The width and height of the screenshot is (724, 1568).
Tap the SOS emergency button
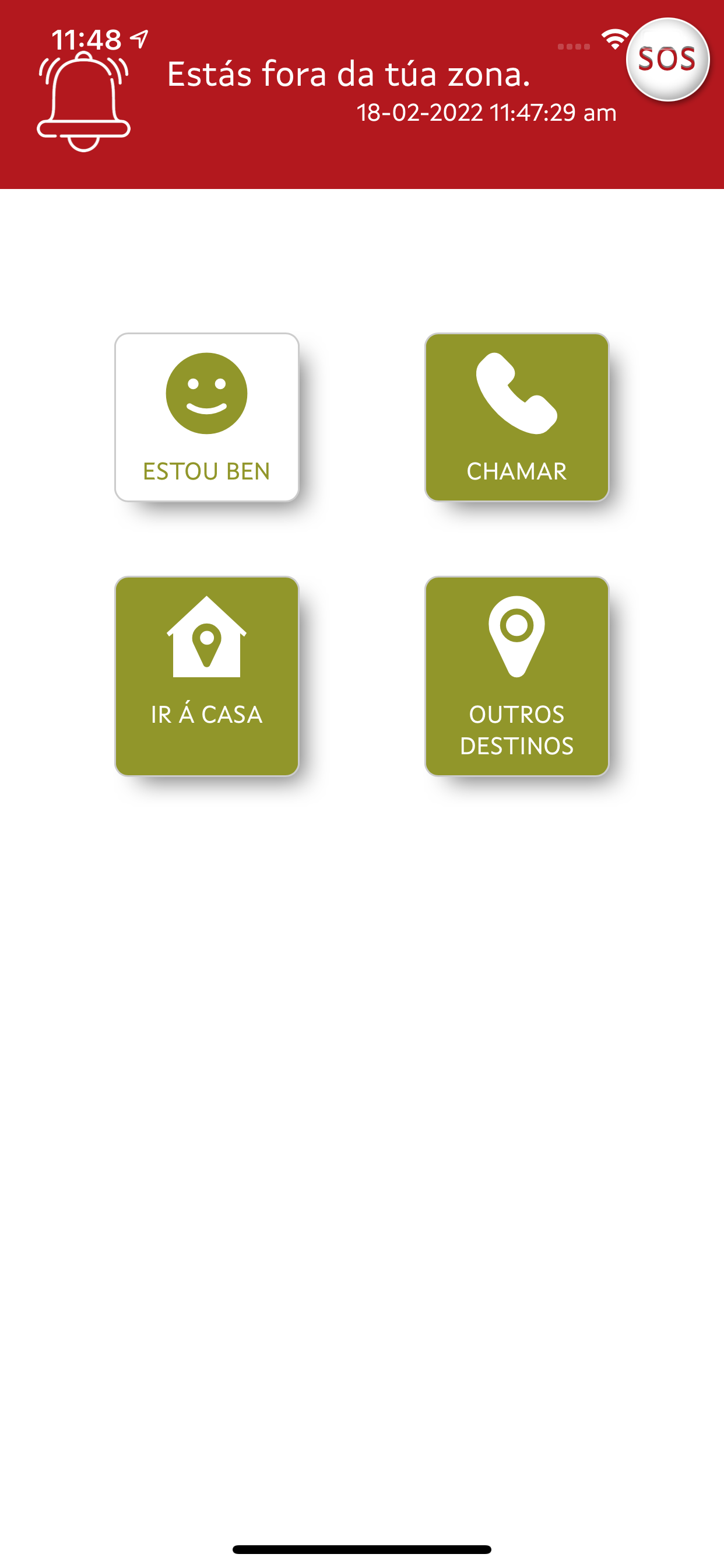pyautogui.click(x=667, y=60)
